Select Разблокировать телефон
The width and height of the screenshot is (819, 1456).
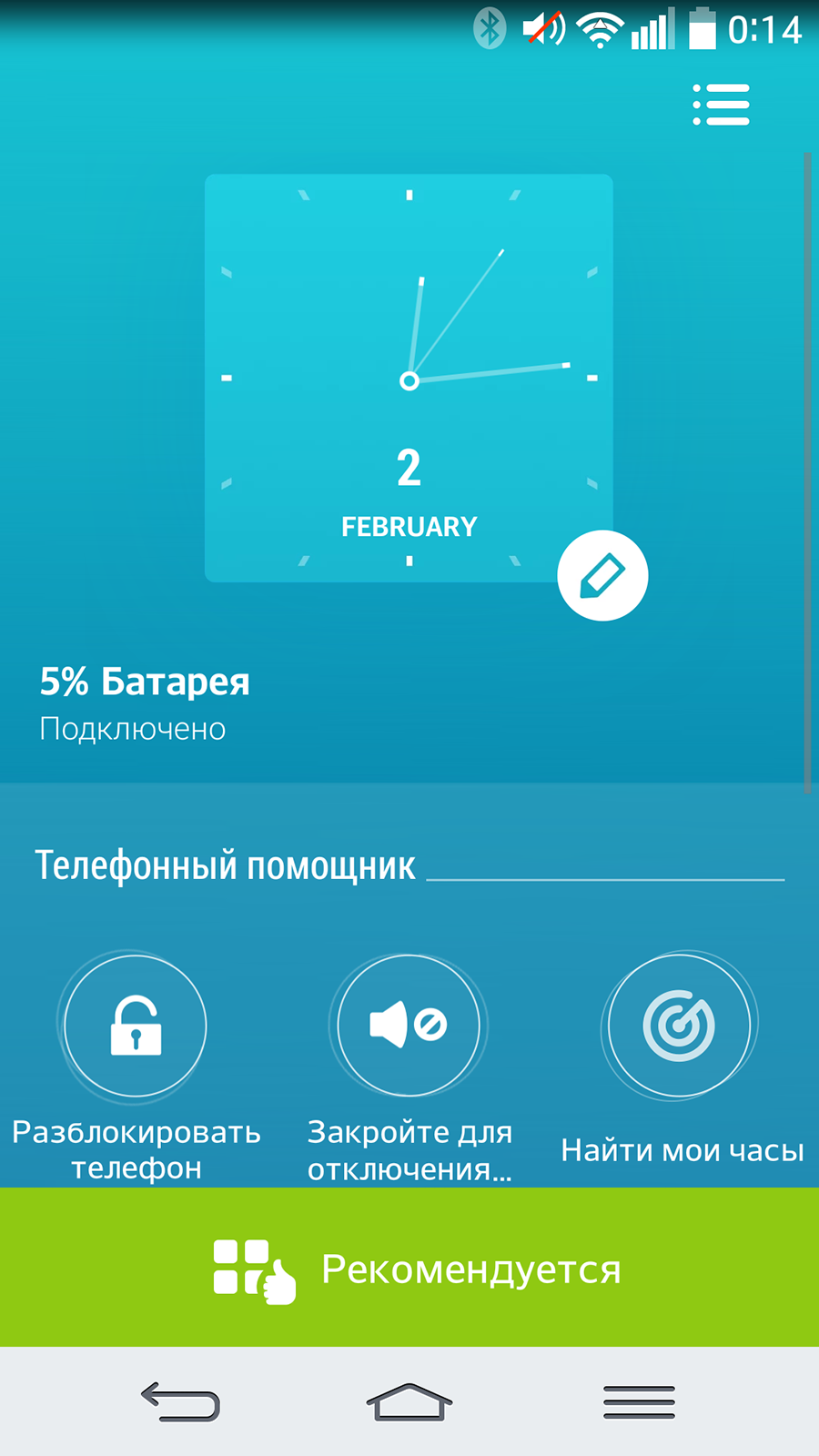click(x=136, y=1067)
